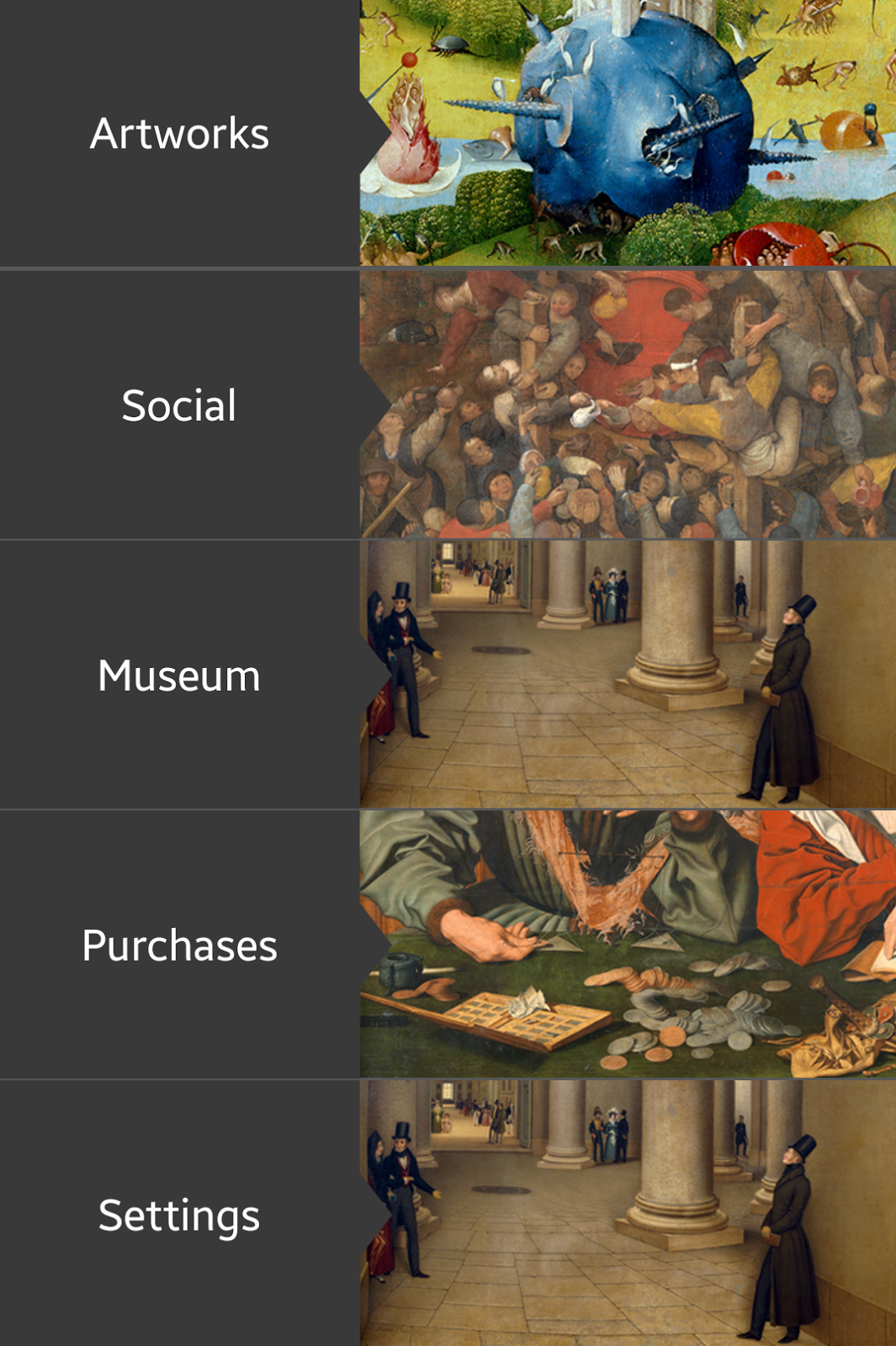Open the Museum section
This screenshot has height=1346, width=896.
(x=179, y=676)
